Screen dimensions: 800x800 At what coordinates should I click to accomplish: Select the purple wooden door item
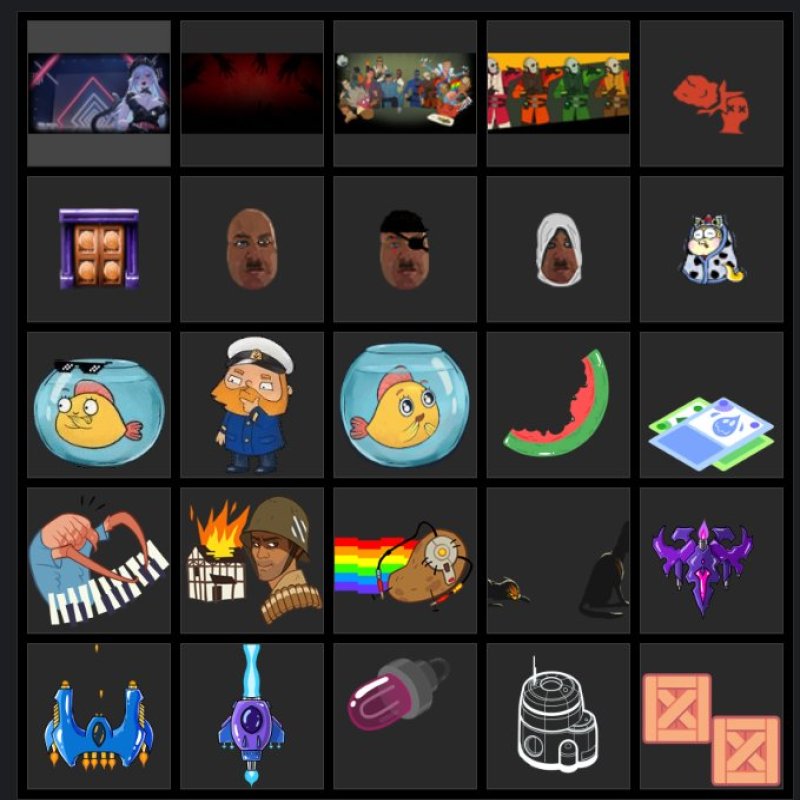coord(99,248)
